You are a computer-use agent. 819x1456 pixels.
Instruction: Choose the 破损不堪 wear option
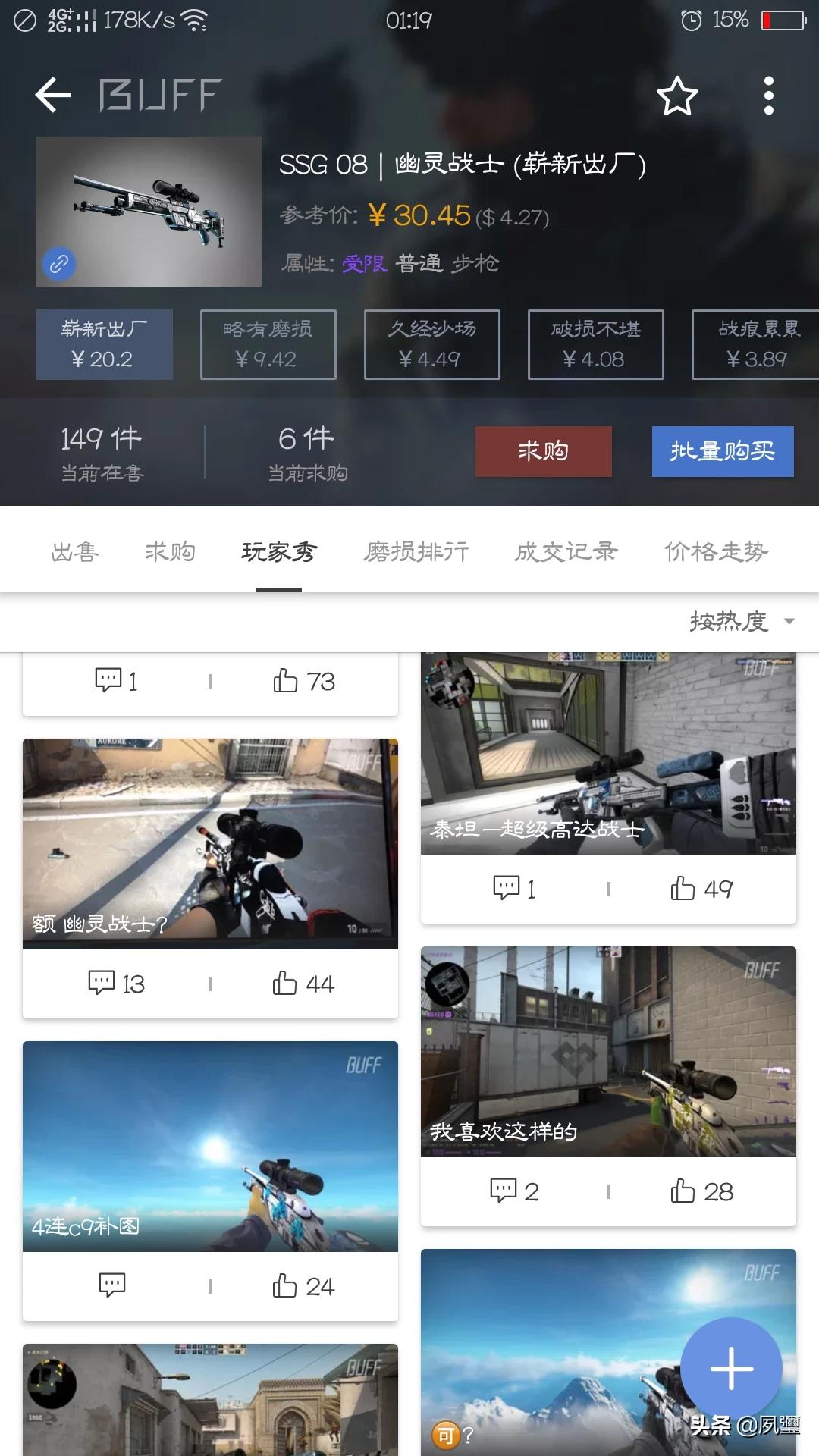coord(595,344)
